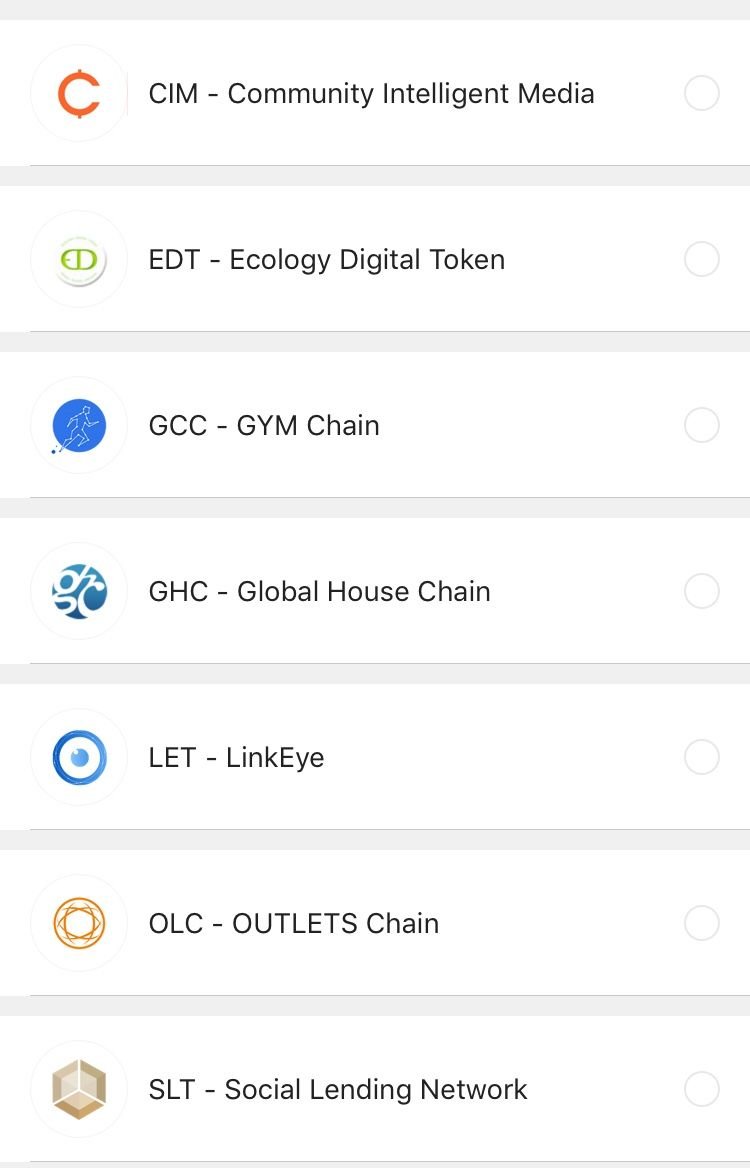Click the SLT Social Lending Network cube icon
Screen dimensions: 750x1168
pyautogui.click(x=79, y=1089)
